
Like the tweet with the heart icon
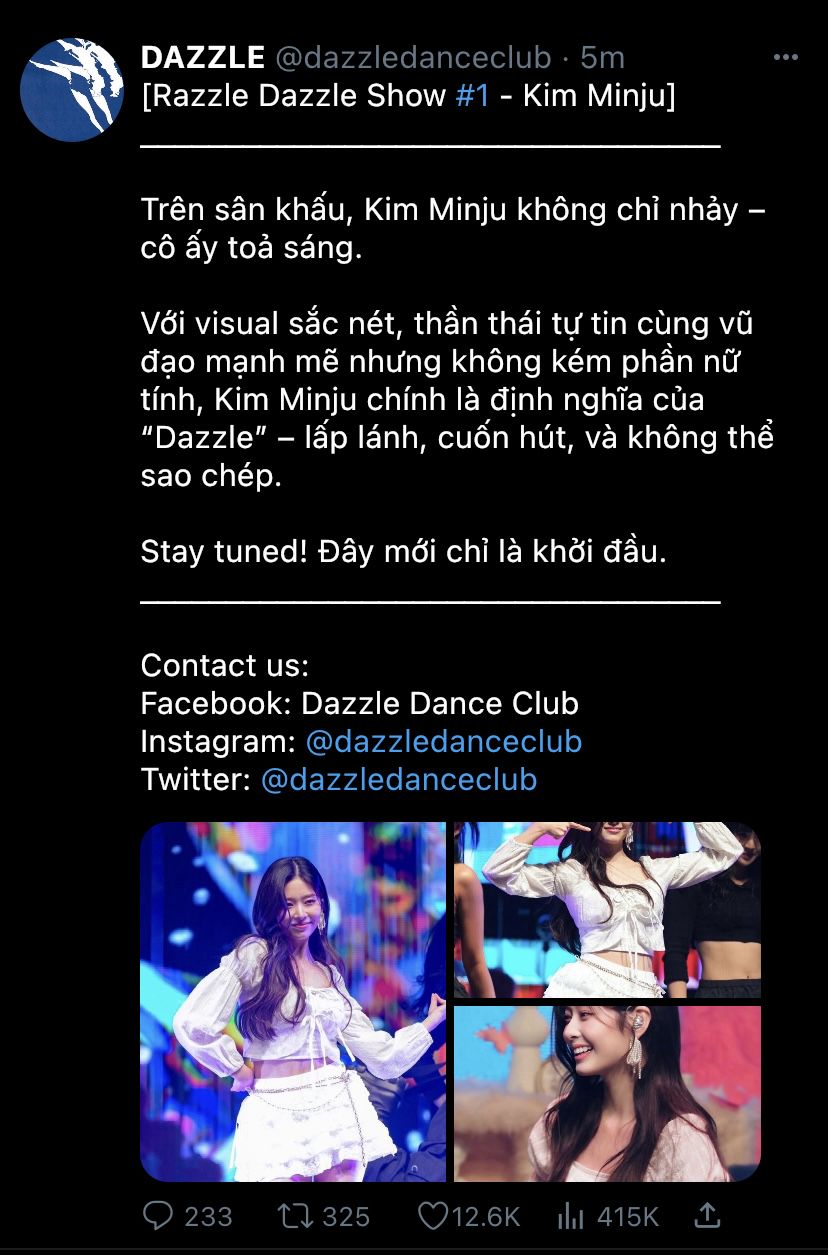(x=432, y=1216)
